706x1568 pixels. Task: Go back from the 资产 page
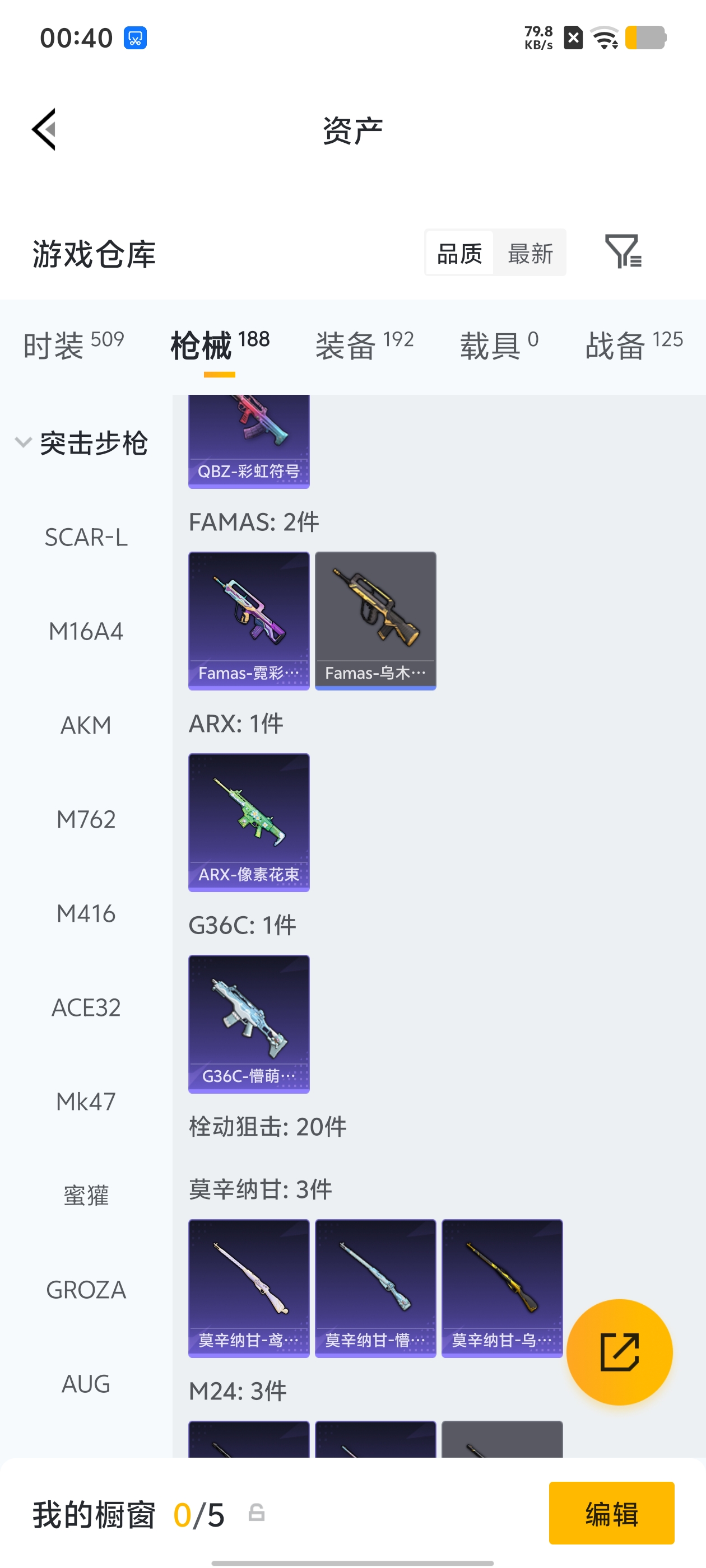tap(44, 129)
